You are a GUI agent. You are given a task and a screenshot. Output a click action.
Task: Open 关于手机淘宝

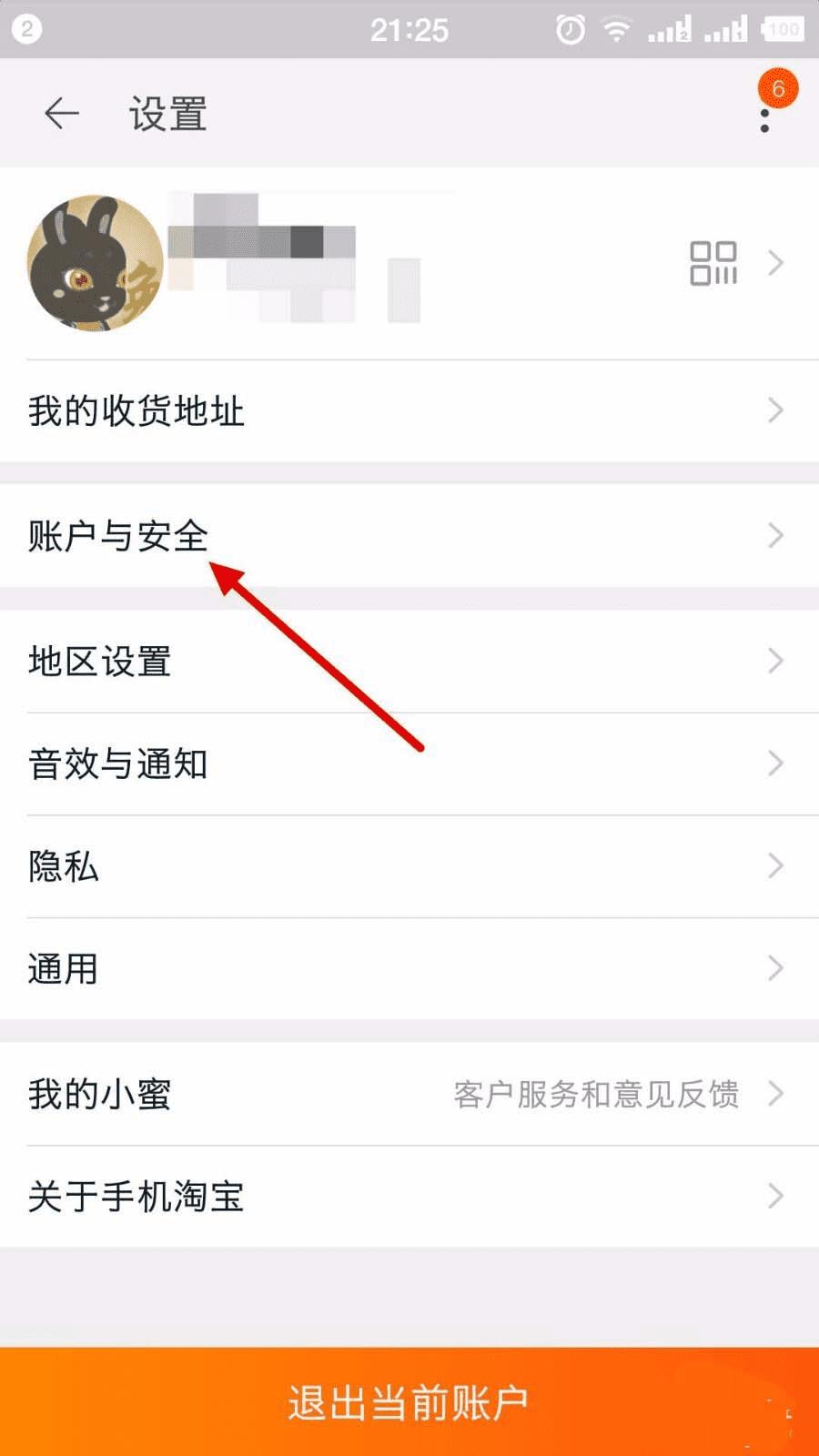(409, 1197)
